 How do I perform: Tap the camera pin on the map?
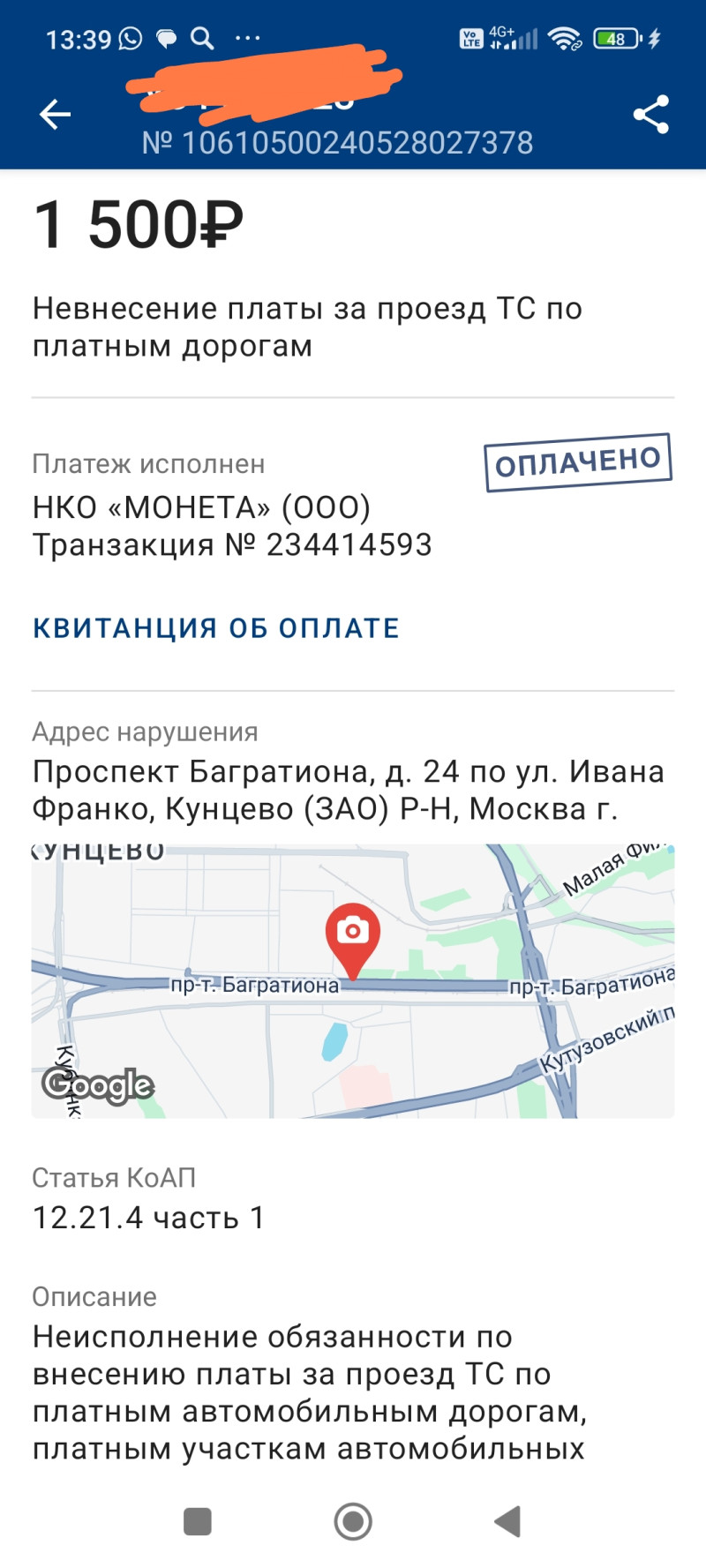pyautogui.click(x=353, y=934)
